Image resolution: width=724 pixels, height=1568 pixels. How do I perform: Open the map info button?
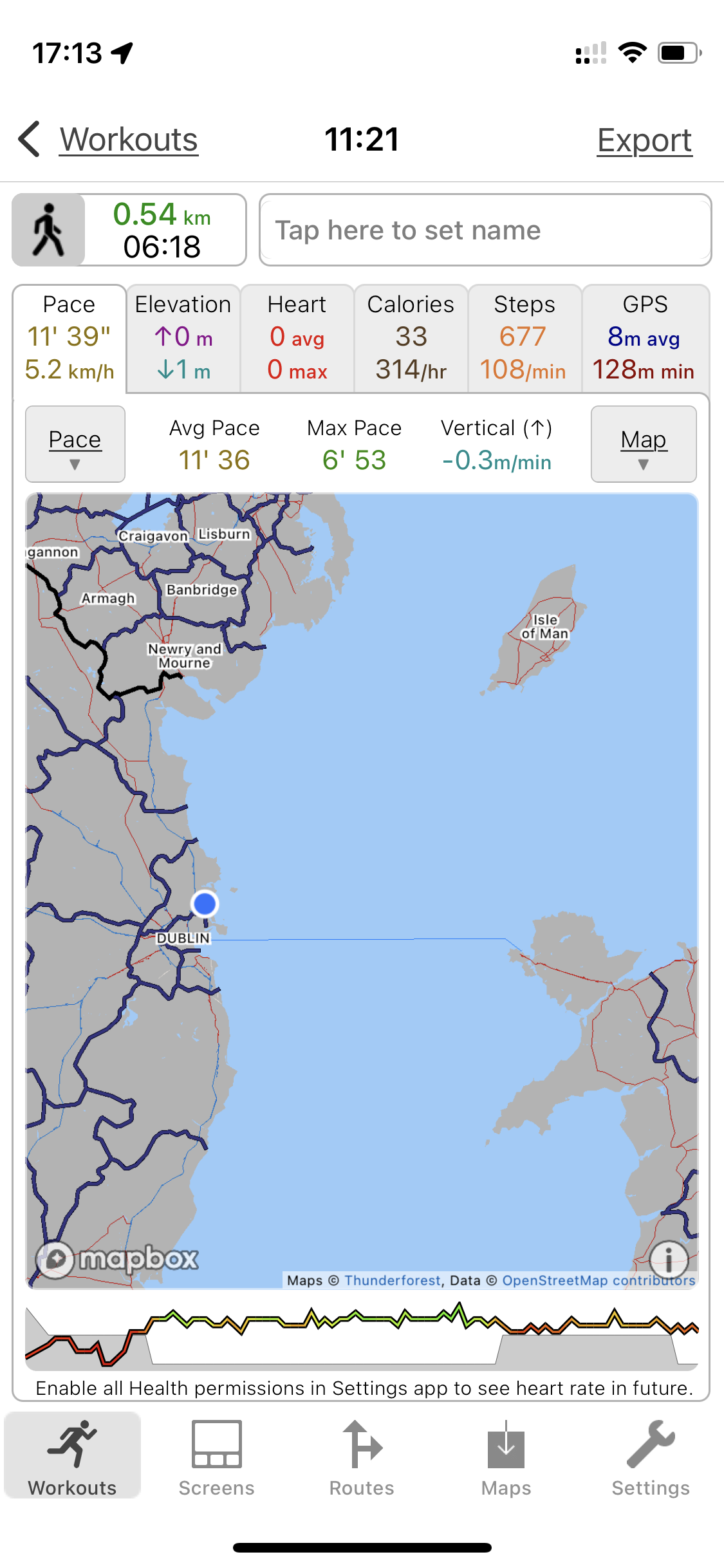pos(669,1259)
